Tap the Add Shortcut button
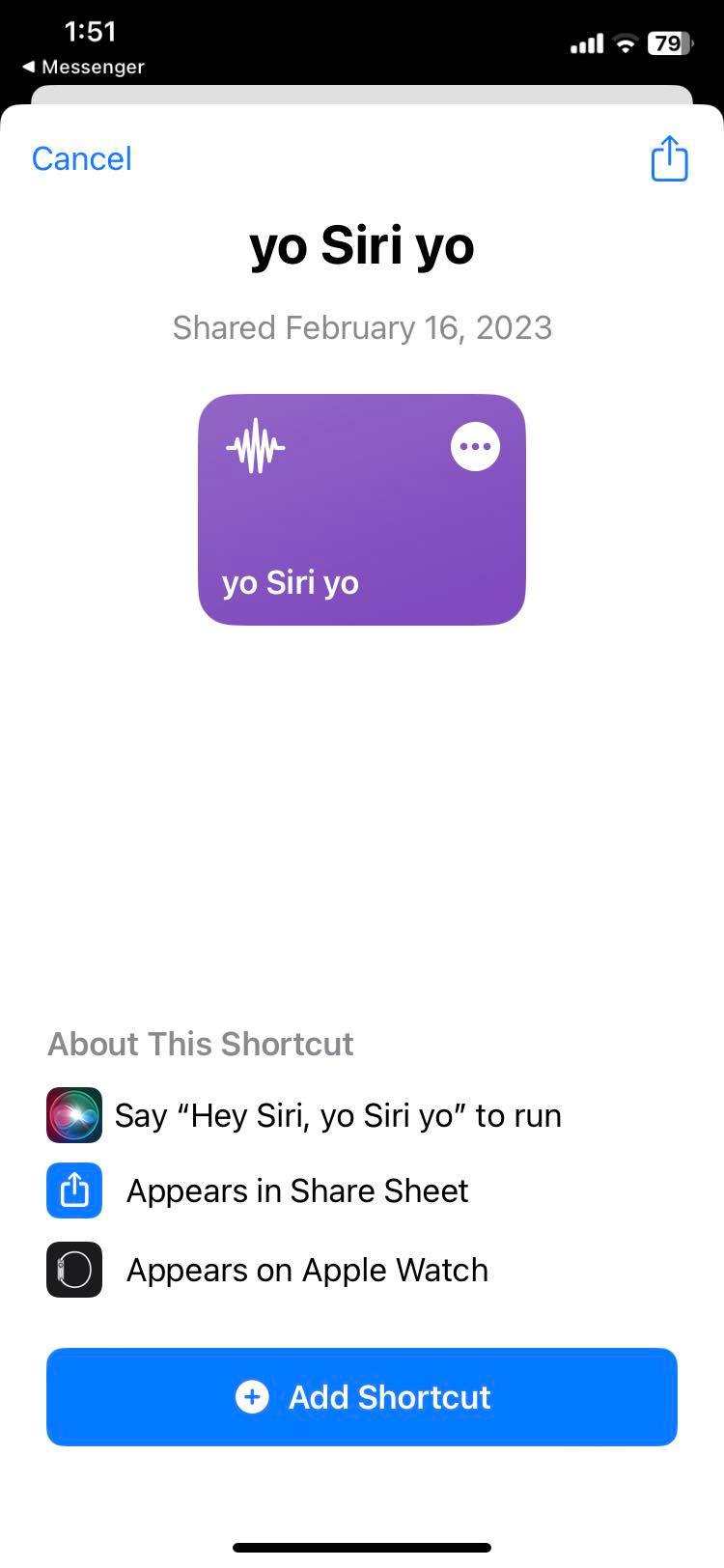 [x=361, y=1397]
